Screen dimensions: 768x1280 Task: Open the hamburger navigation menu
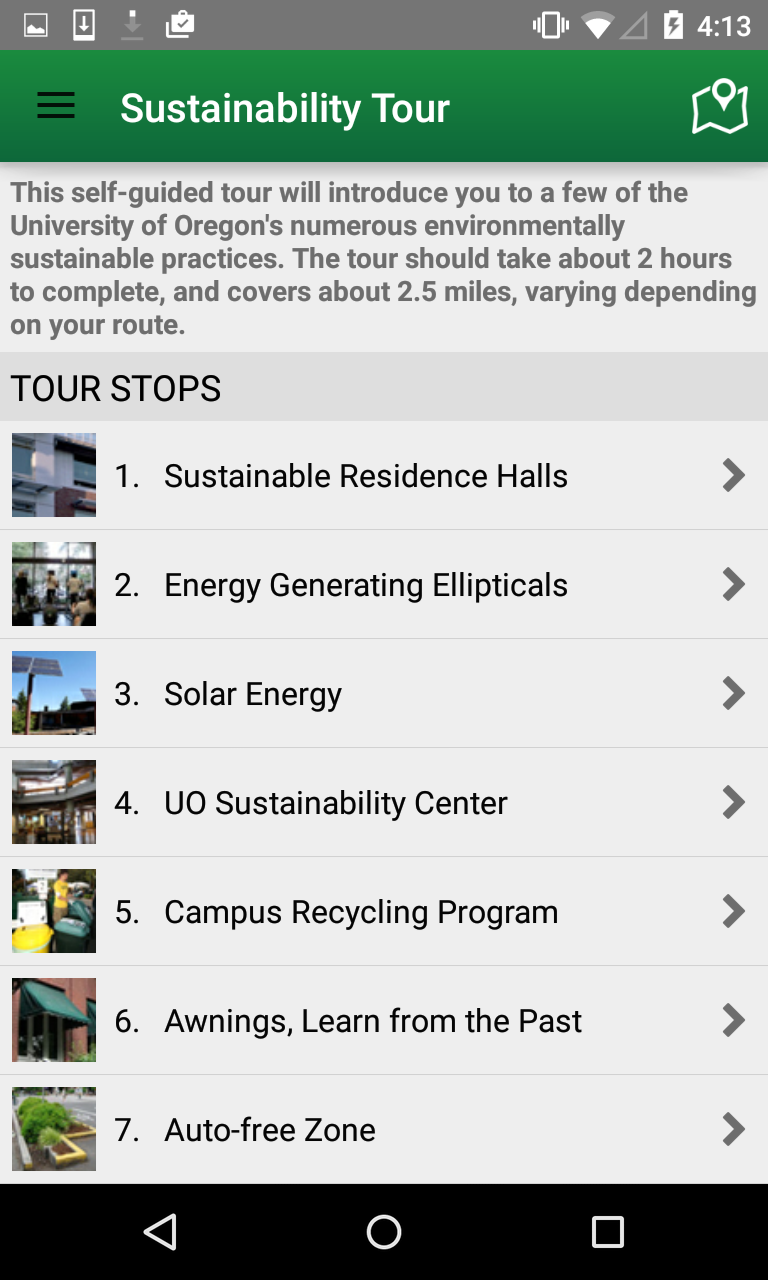pyautogui.click(x=56, y=107)
